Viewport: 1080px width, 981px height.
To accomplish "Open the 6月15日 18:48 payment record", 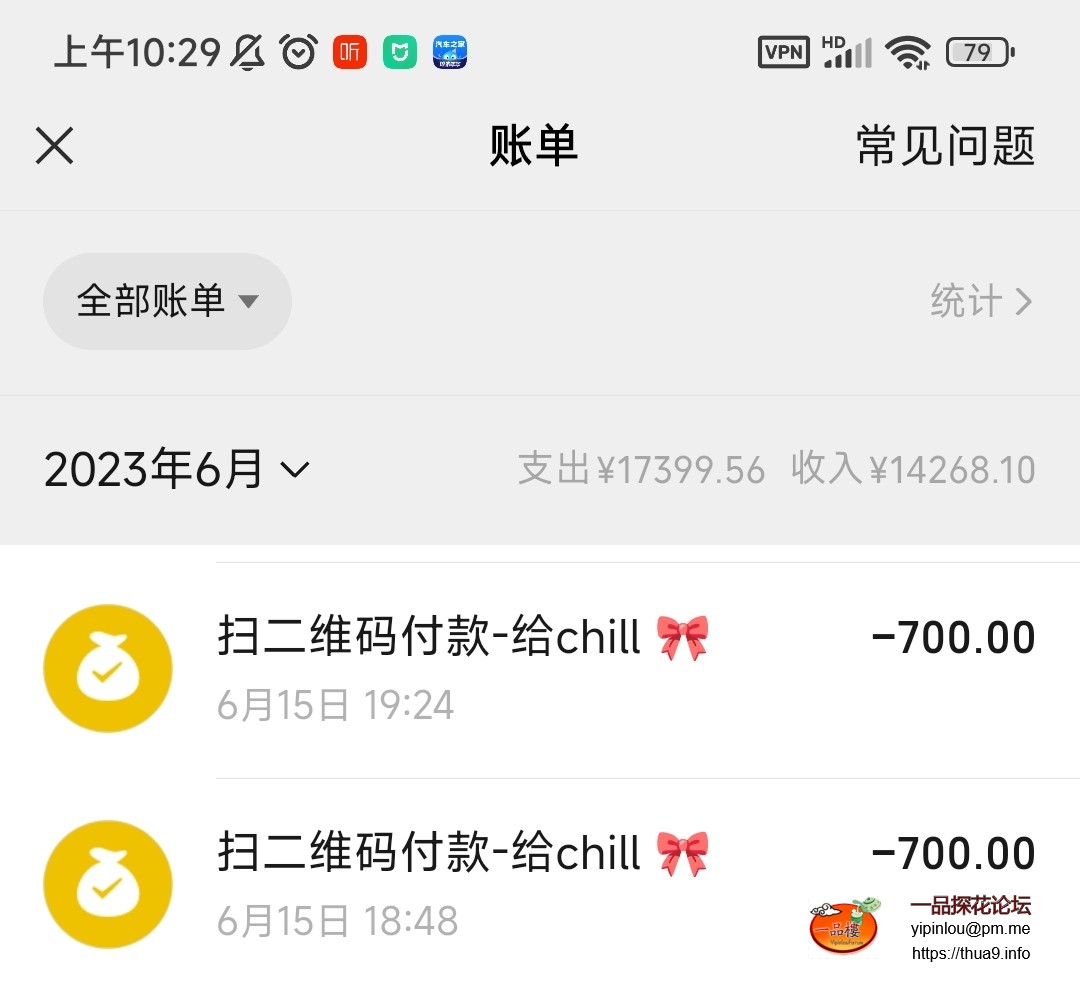I will pyautogui.click(x=540, y=884).
